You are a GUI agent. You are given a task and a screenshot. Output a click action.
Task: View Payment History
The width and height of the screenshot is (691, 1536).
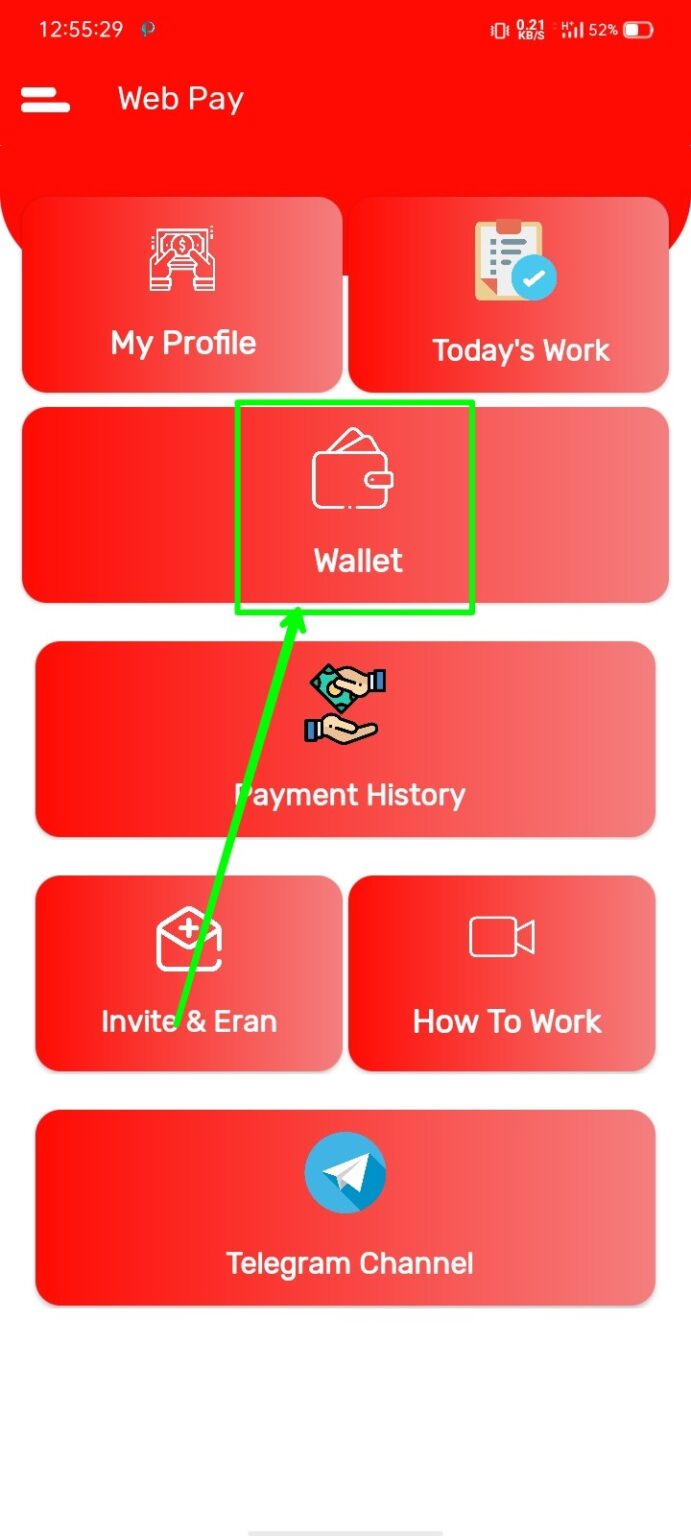coord(345,739)
